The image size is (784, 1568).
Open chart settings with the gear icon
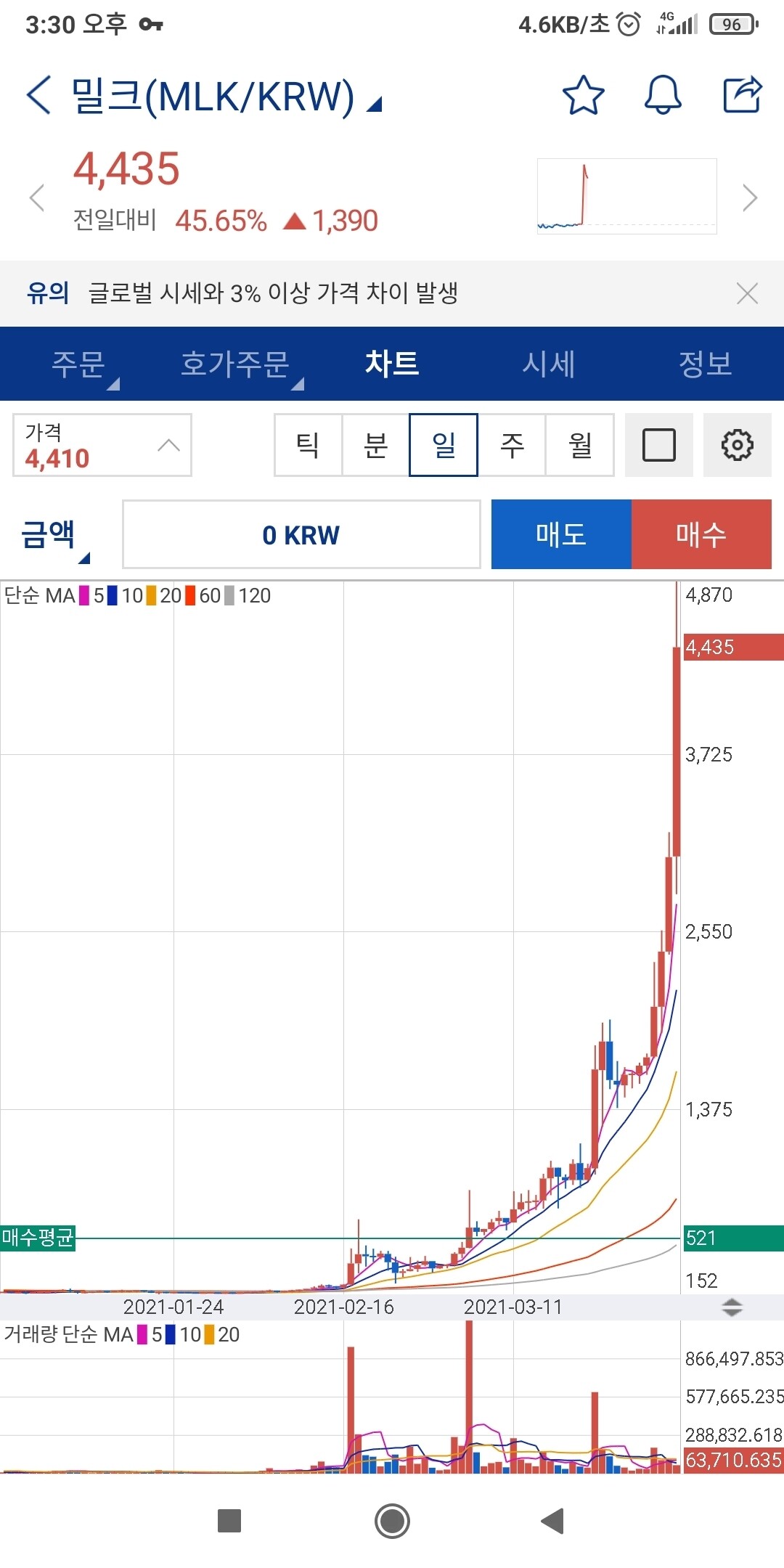pos(738,445)
